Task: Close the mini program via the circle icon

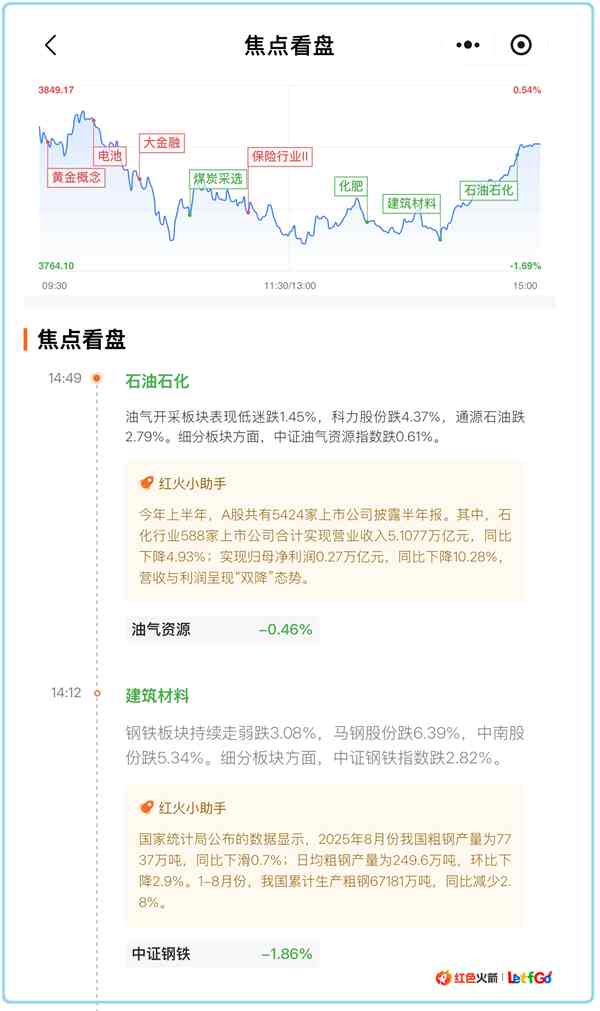Action: tap(521, 45)
